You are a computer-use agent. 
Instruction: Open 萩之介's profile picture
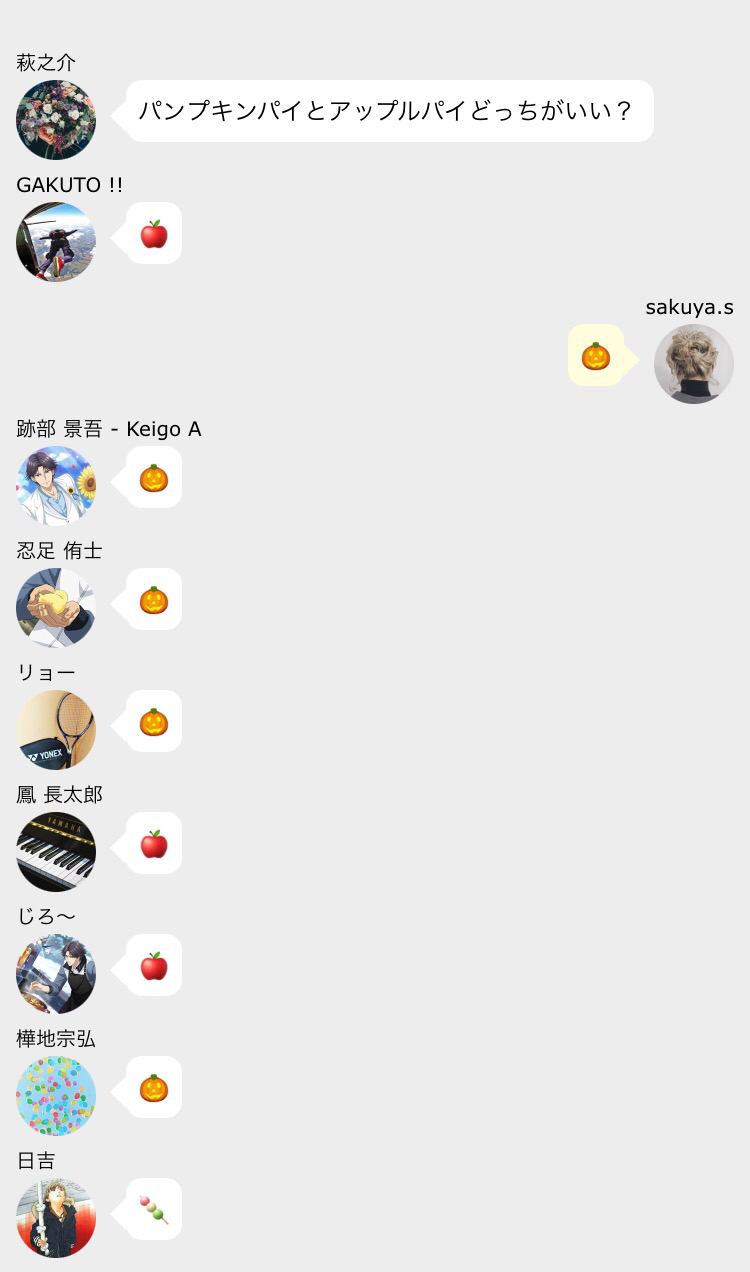click(x=56, y=120)
